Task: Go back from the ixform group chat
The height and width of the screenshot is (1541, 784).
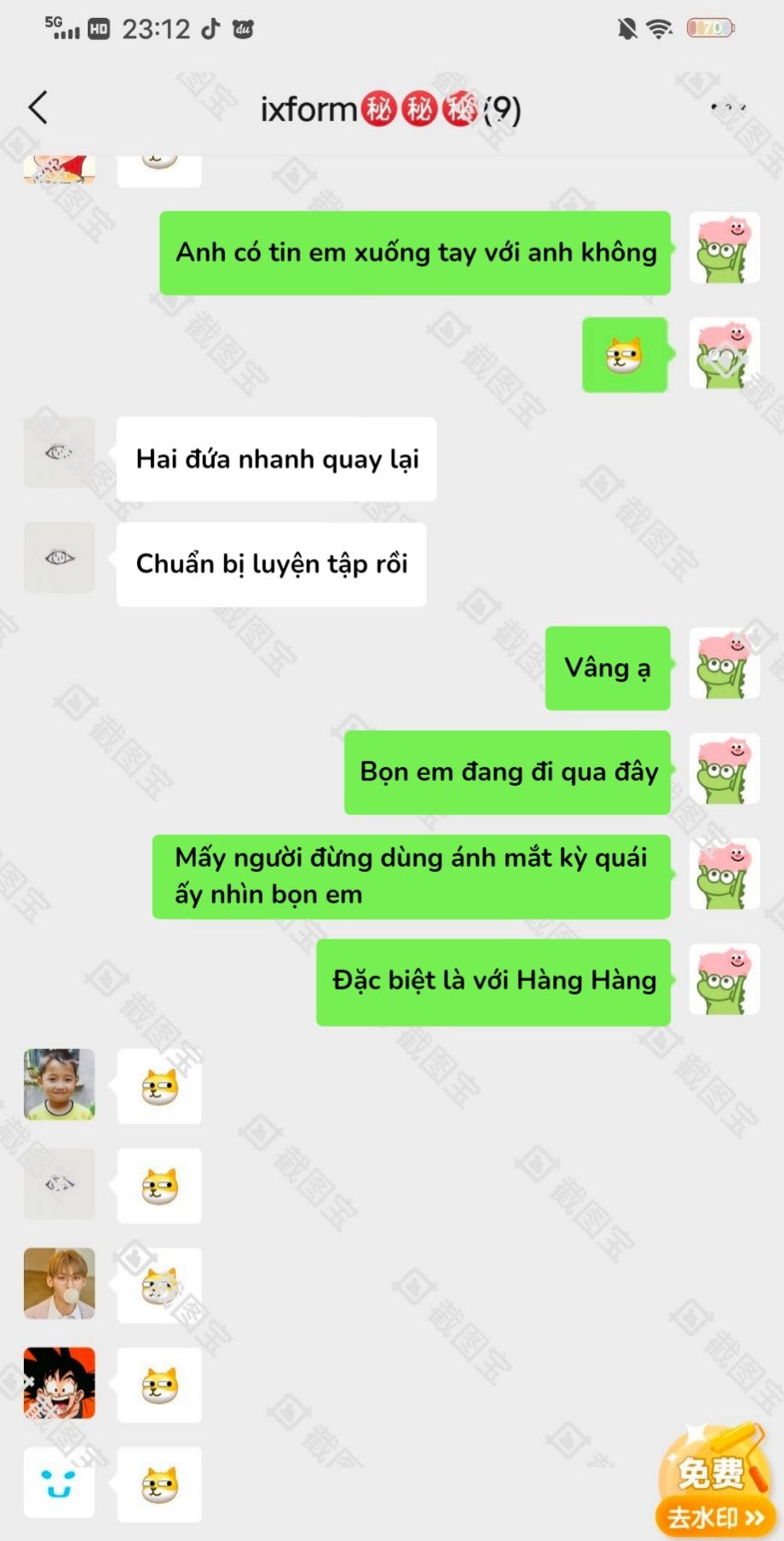Action: pos(38,108)
